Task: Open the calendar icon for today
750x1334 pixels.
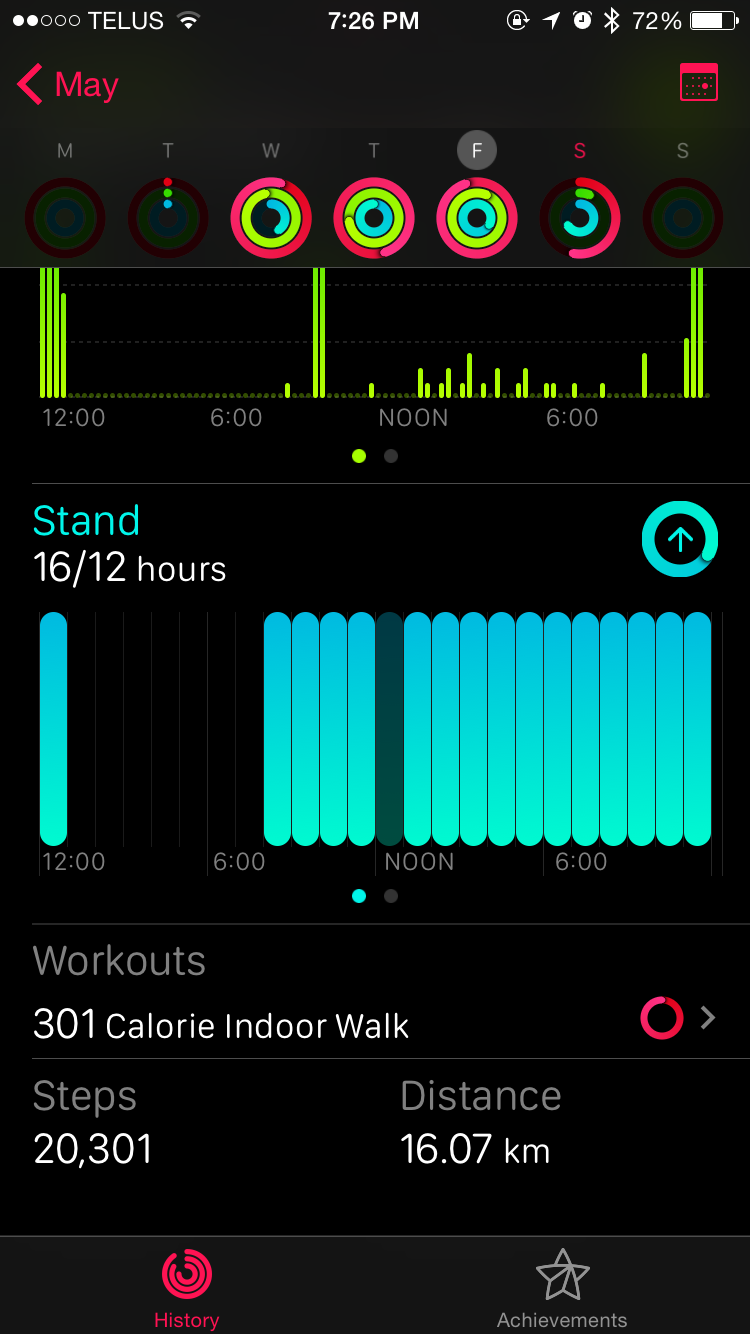Action: pos(698,83)
